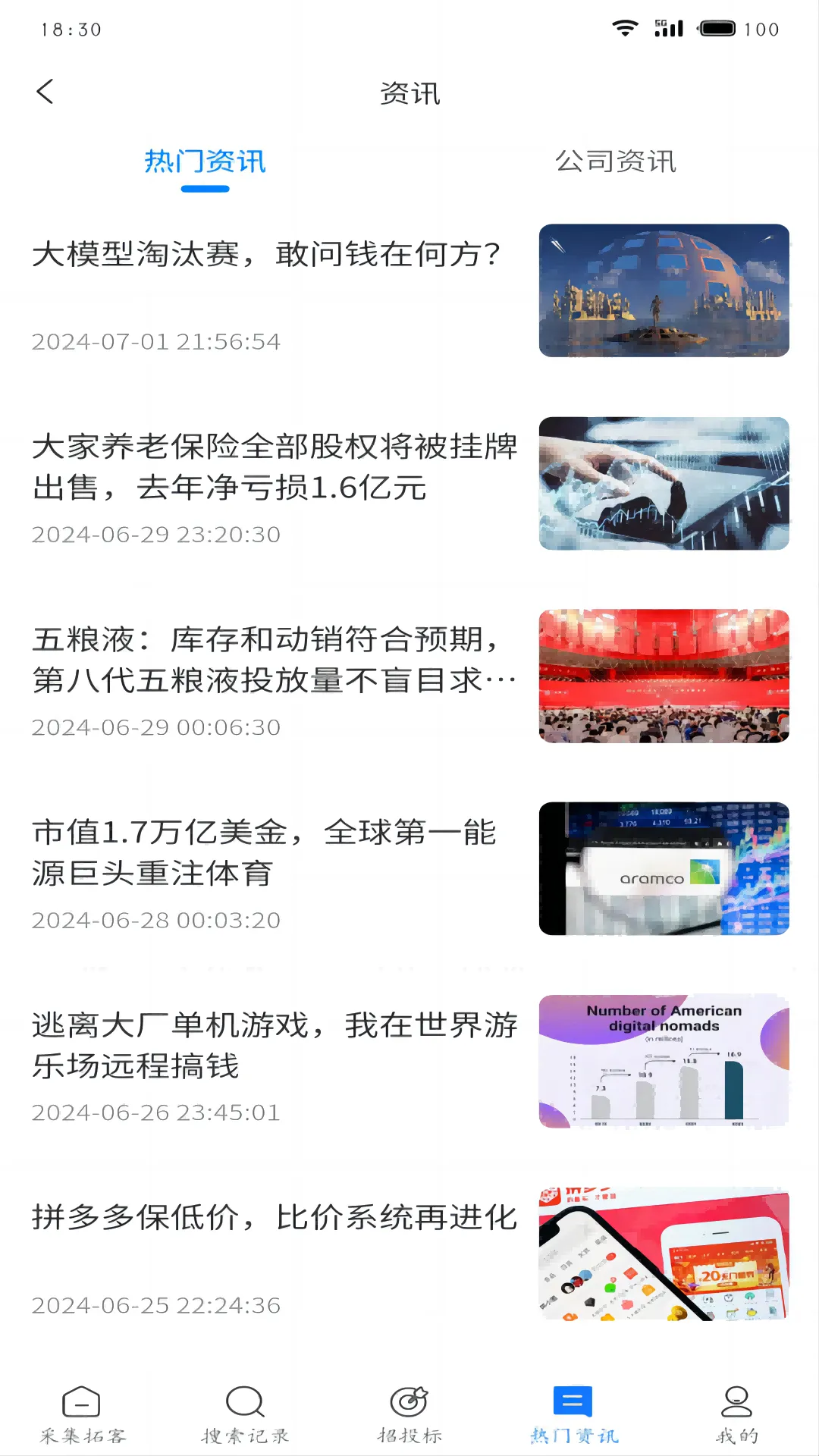819x1456 pixels.
Task: Switch to the 公司资讯 tab
Action: click(x=617, y=162)
